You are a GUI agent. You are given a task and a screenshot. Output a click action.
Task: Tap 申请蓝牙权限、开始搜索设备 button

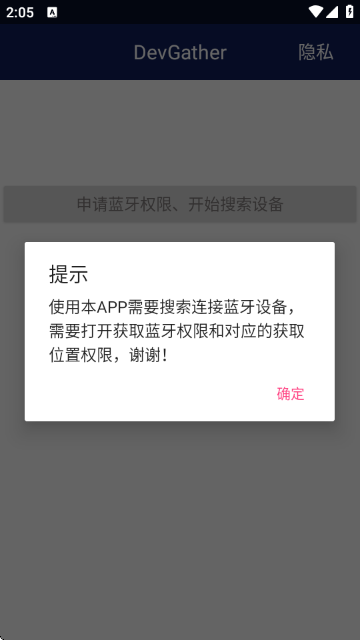coord(180,204)
